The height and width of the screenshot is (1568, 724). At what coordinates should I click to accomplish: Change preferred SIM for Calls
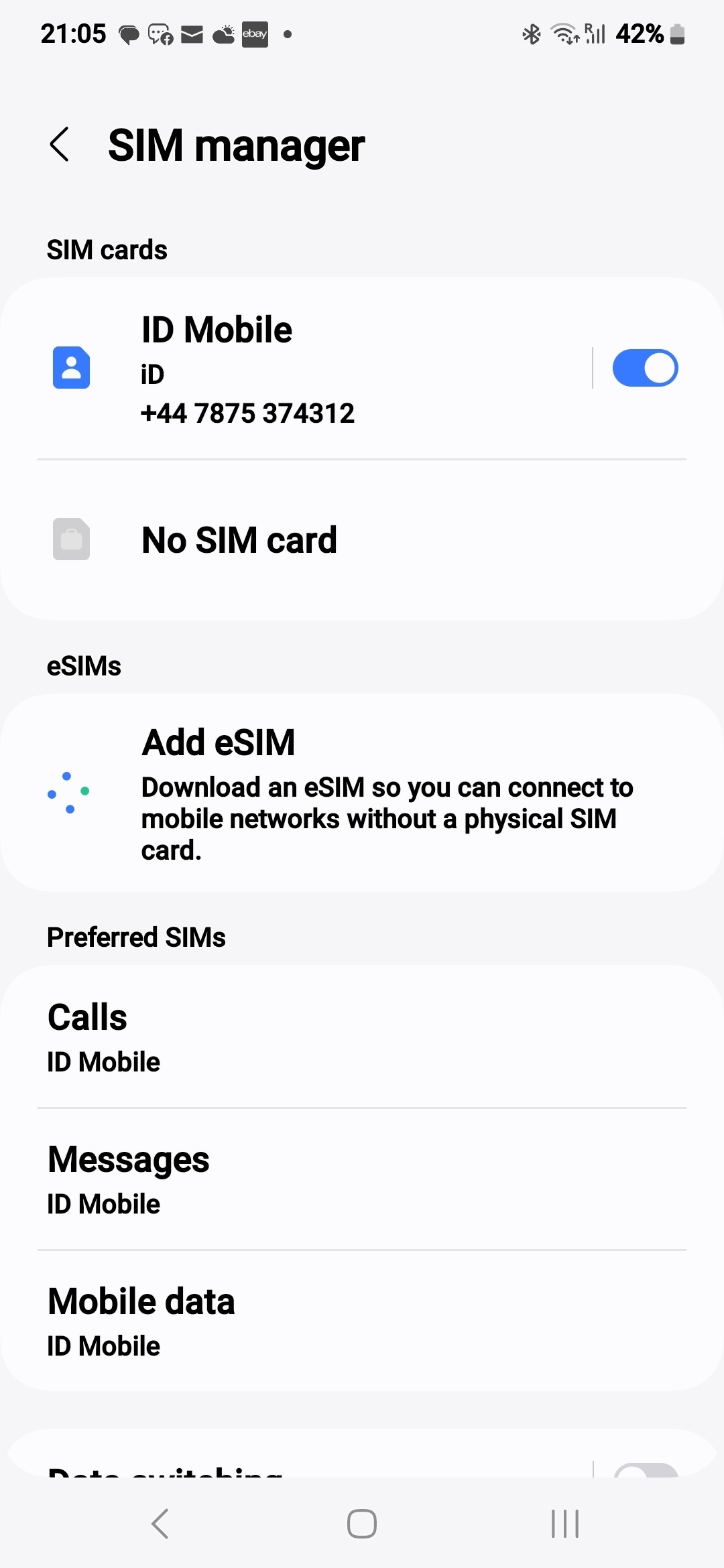click(x=362, y=1037)
